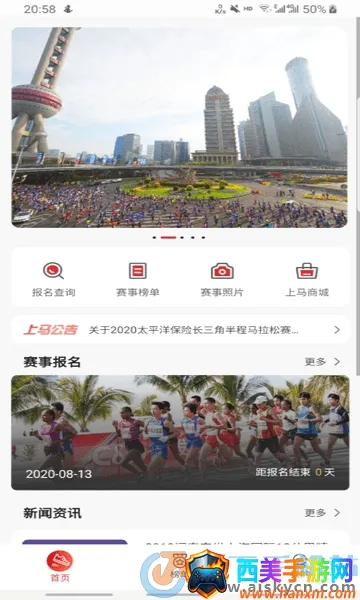Tap 更多 next to 新闻资讯
The height and width of the screenshot is (600, 360).
coord(322,513)
